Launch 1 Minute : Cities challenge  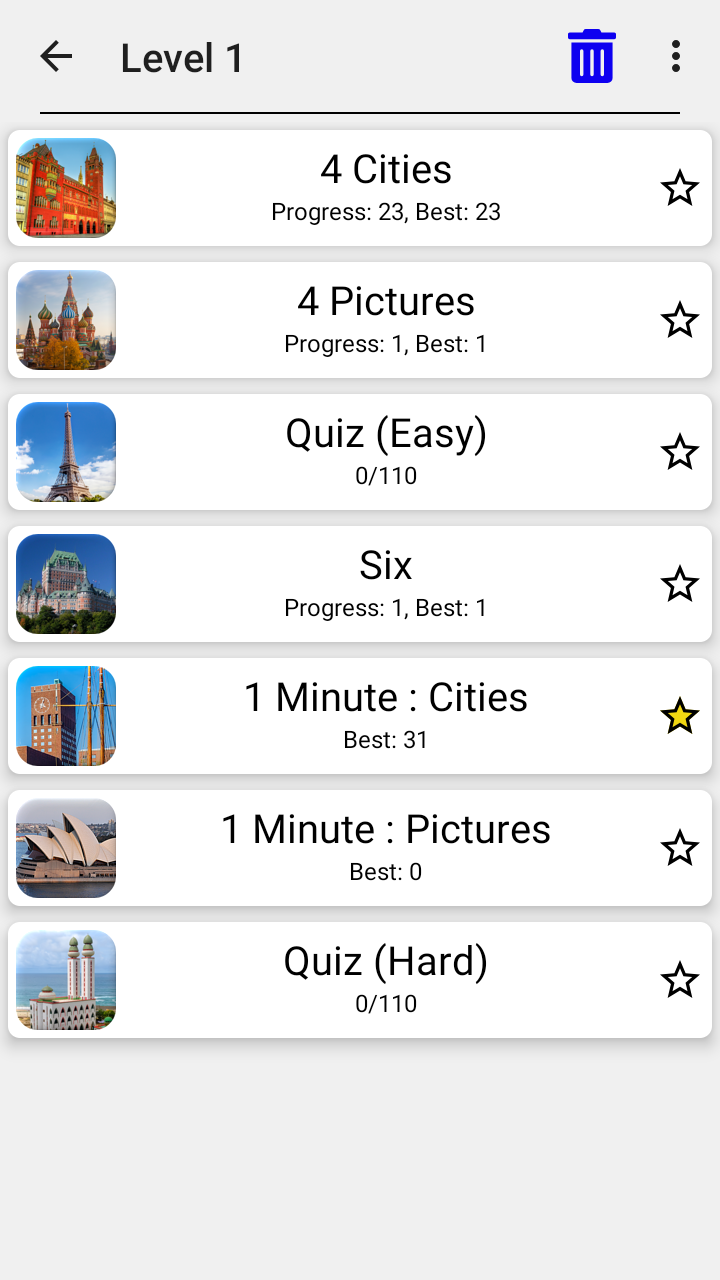coord(386,716)
